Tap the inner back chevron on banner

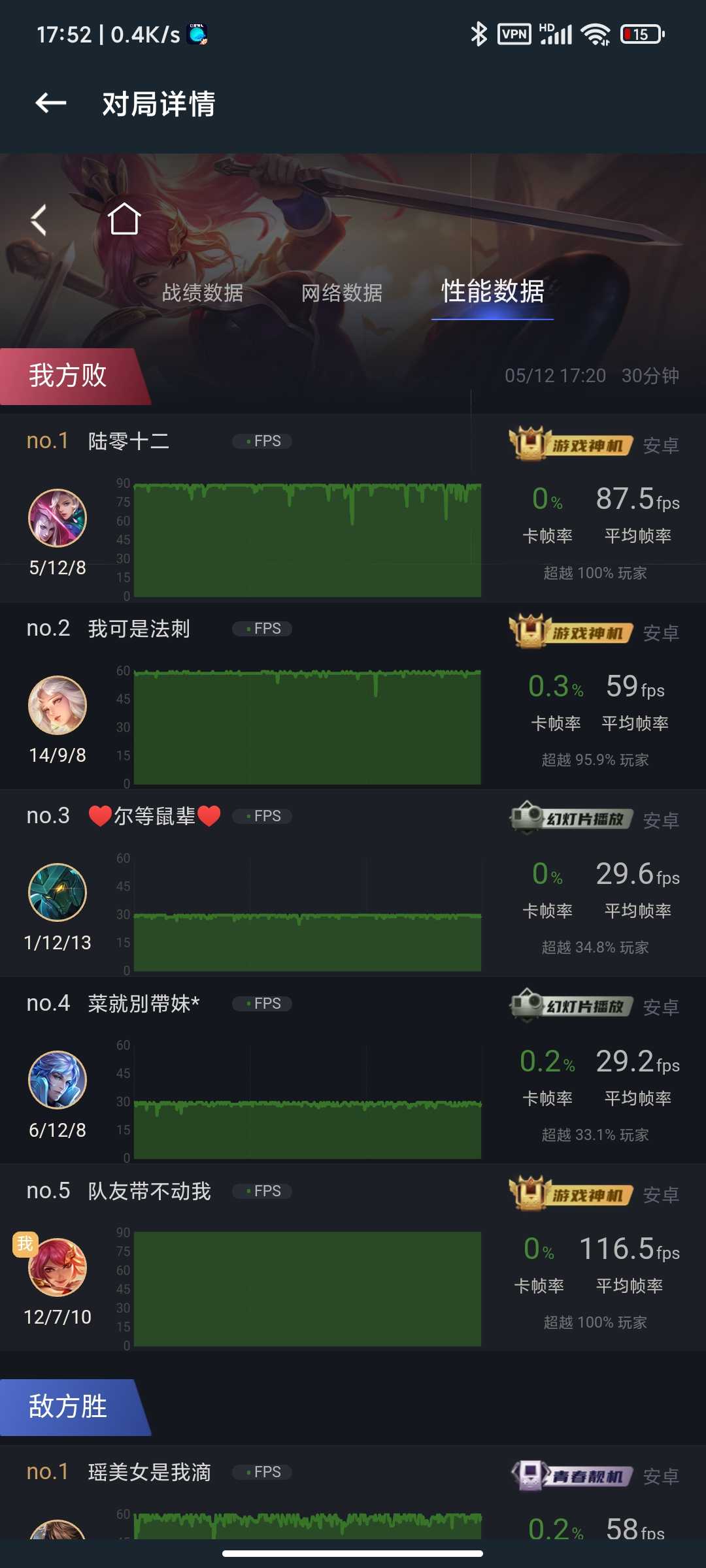pos(39,220)
